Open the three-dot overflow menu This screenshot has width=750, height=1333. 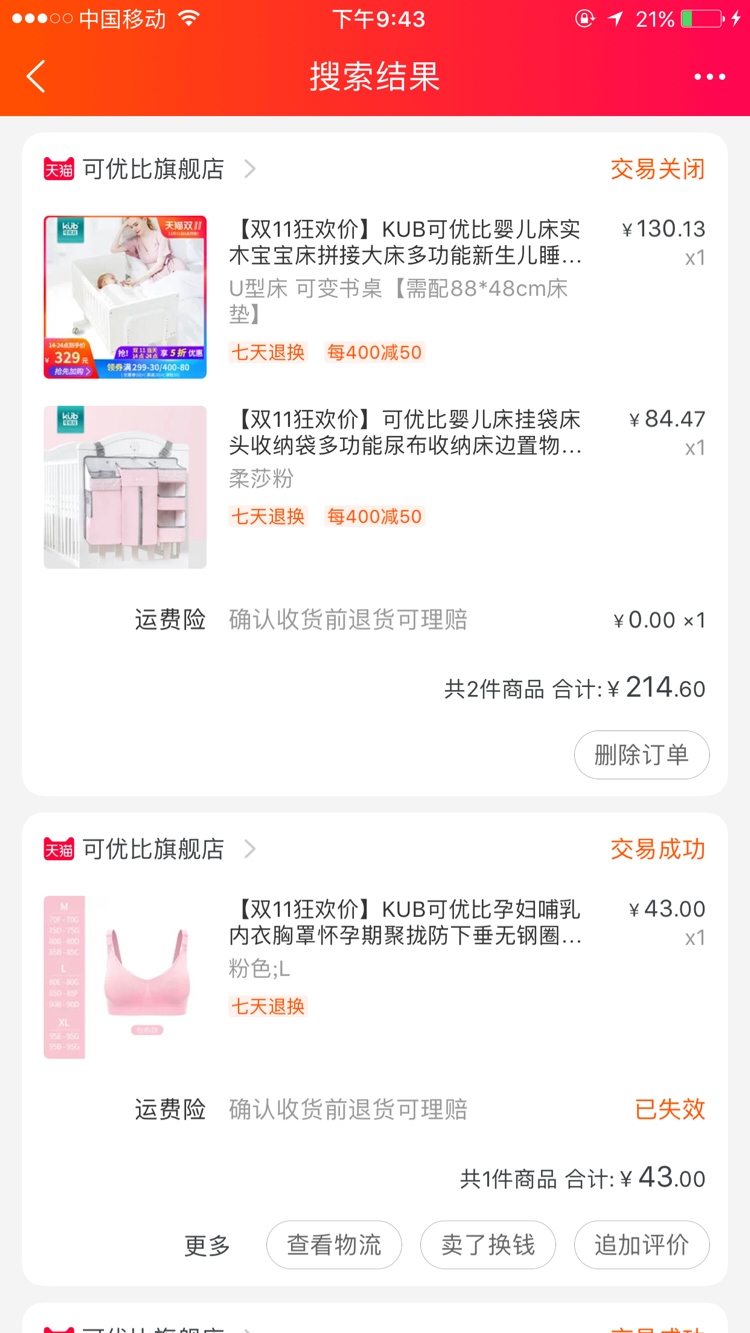pyautogui.click(x=709, y=77)
